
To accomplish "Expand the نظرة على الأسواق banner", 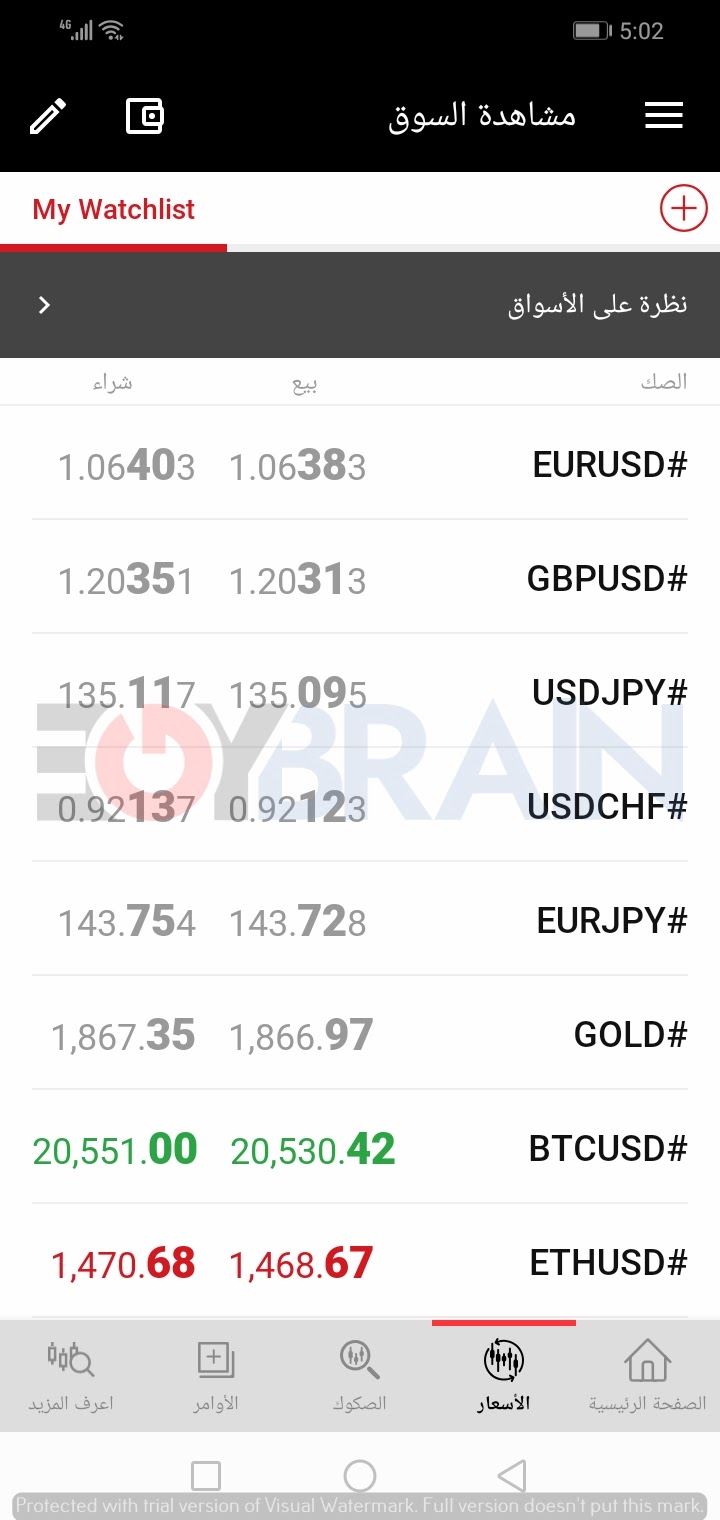I will (x=360, y=305).
